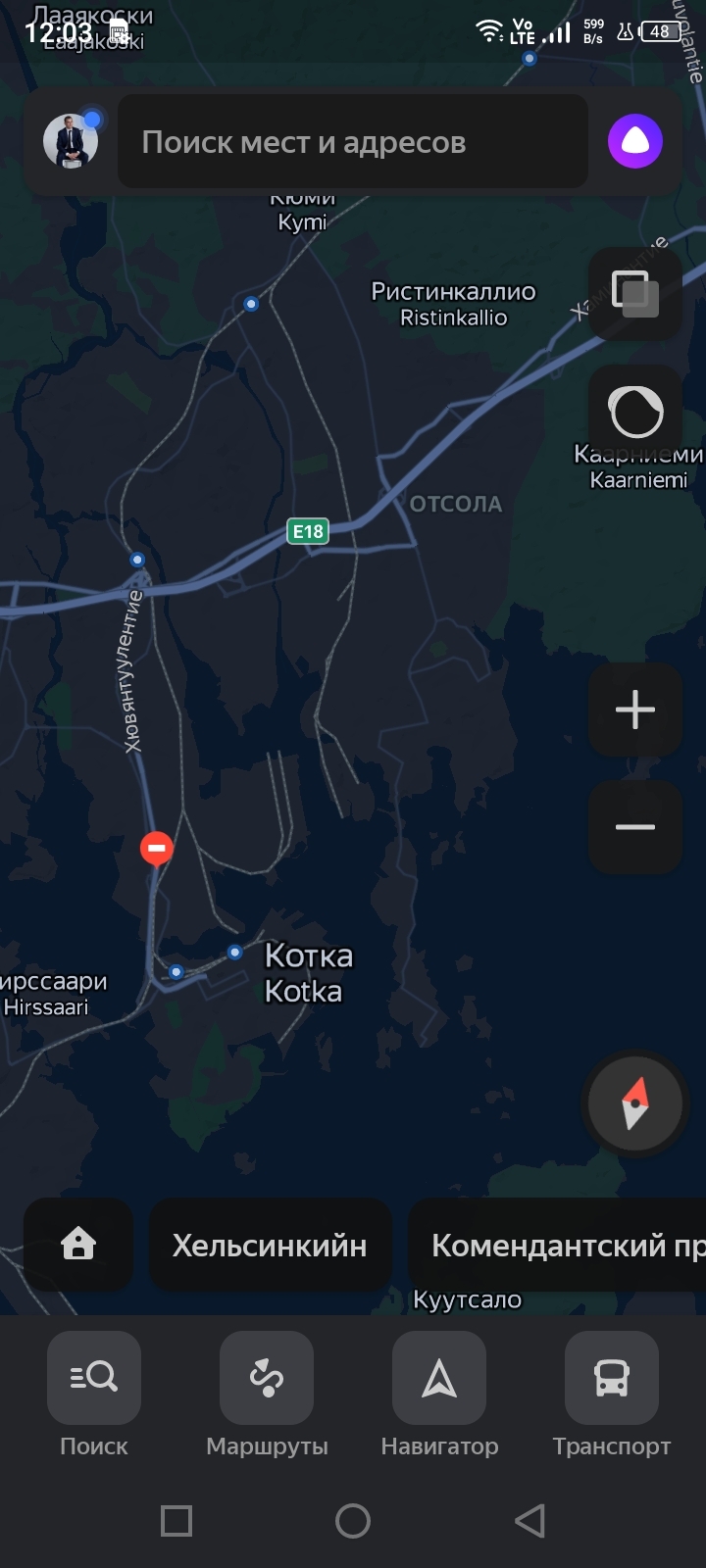706x1568 pixels.
Task: Zoom in with the plus button
Action: [x=635, y=710]
